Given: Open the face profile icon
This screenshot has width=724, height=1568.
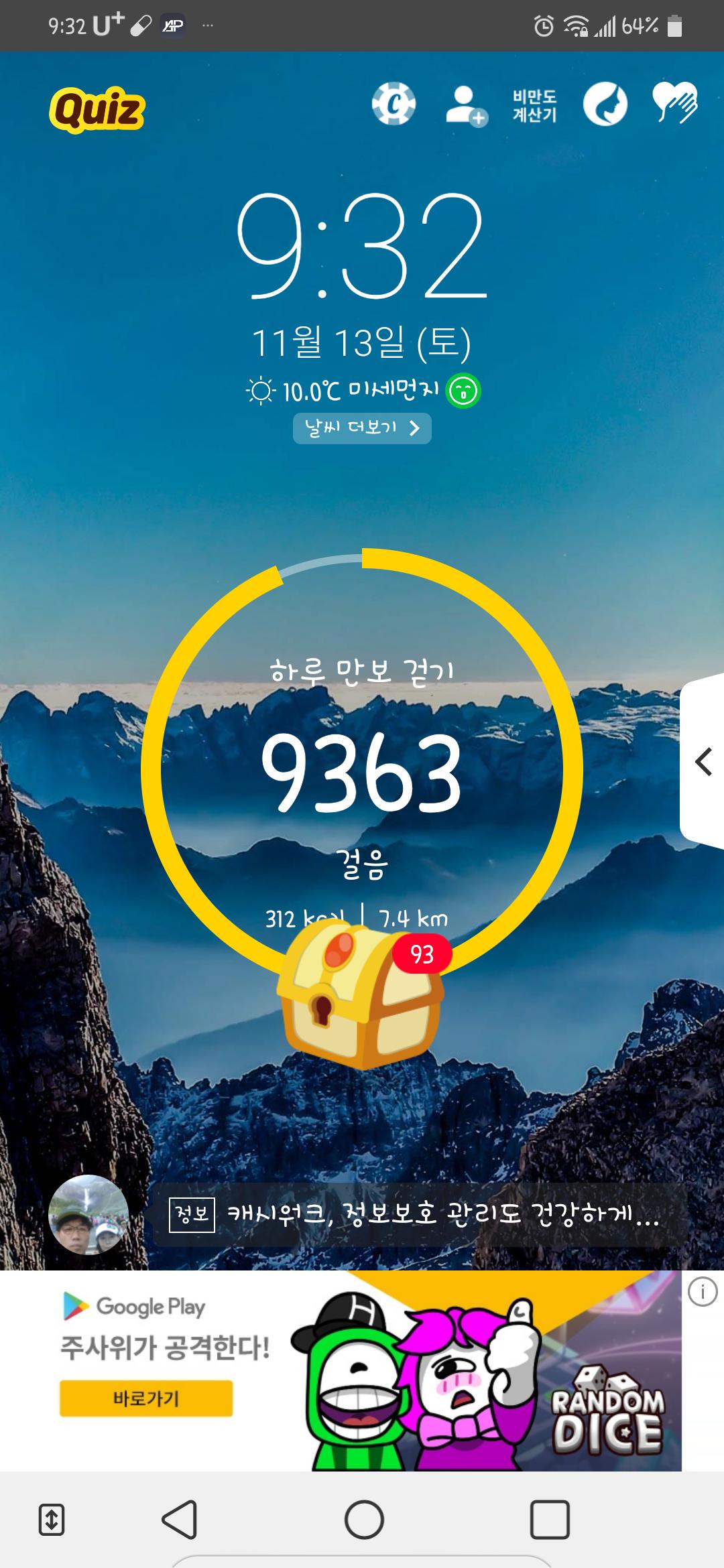Looking at the screenshot, I should (605, 105).
